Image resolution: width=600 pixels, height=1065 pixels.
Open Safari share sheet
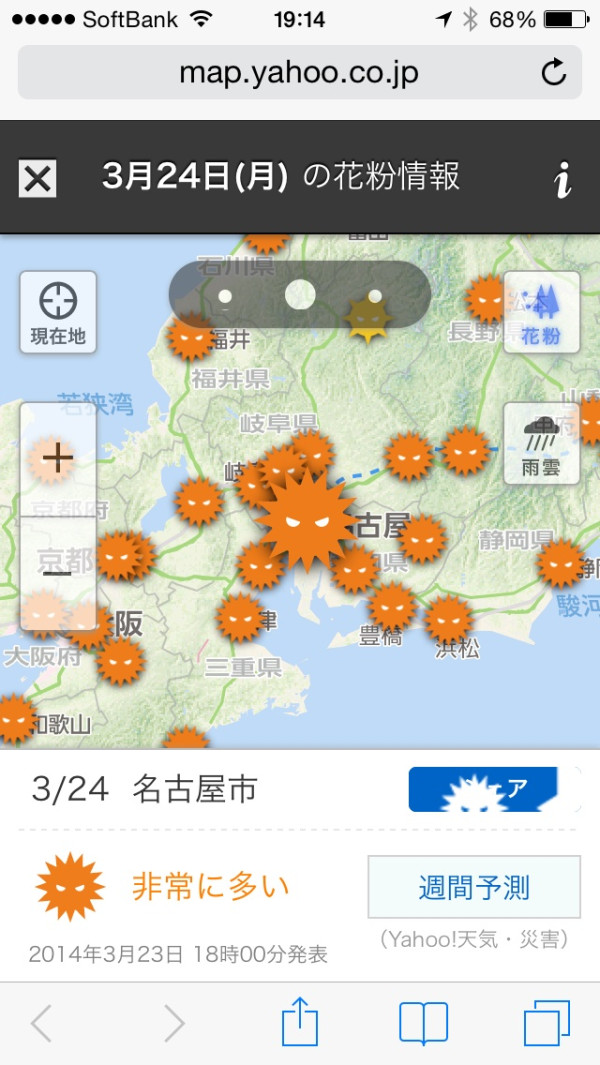pos(300,1022)
